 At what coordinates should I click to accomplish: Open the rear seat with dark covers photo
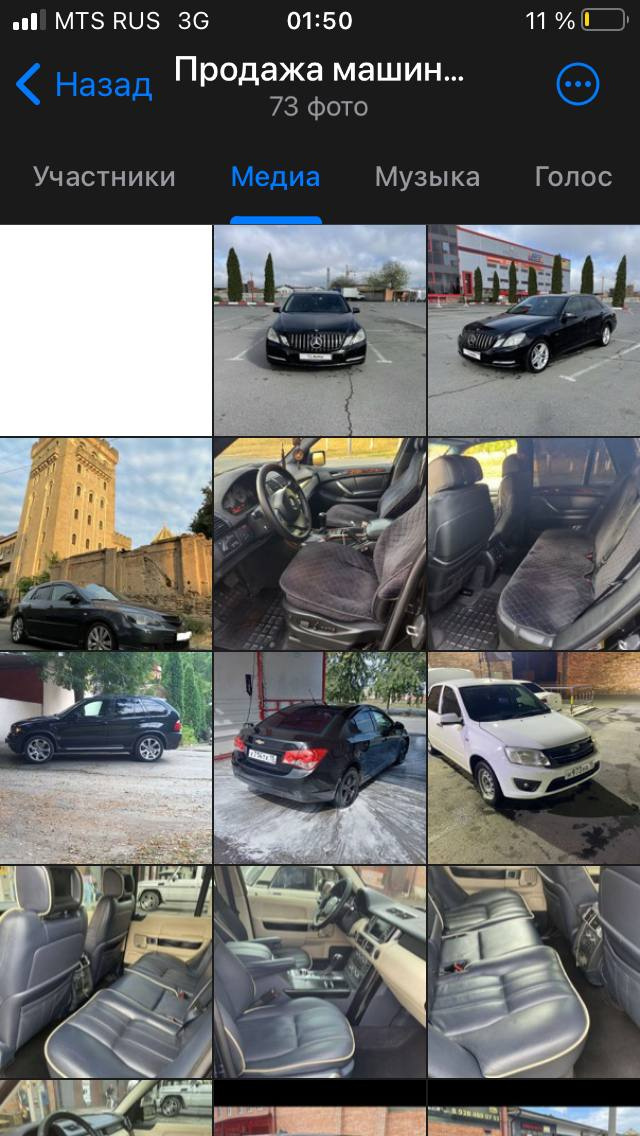pos(534,544)
